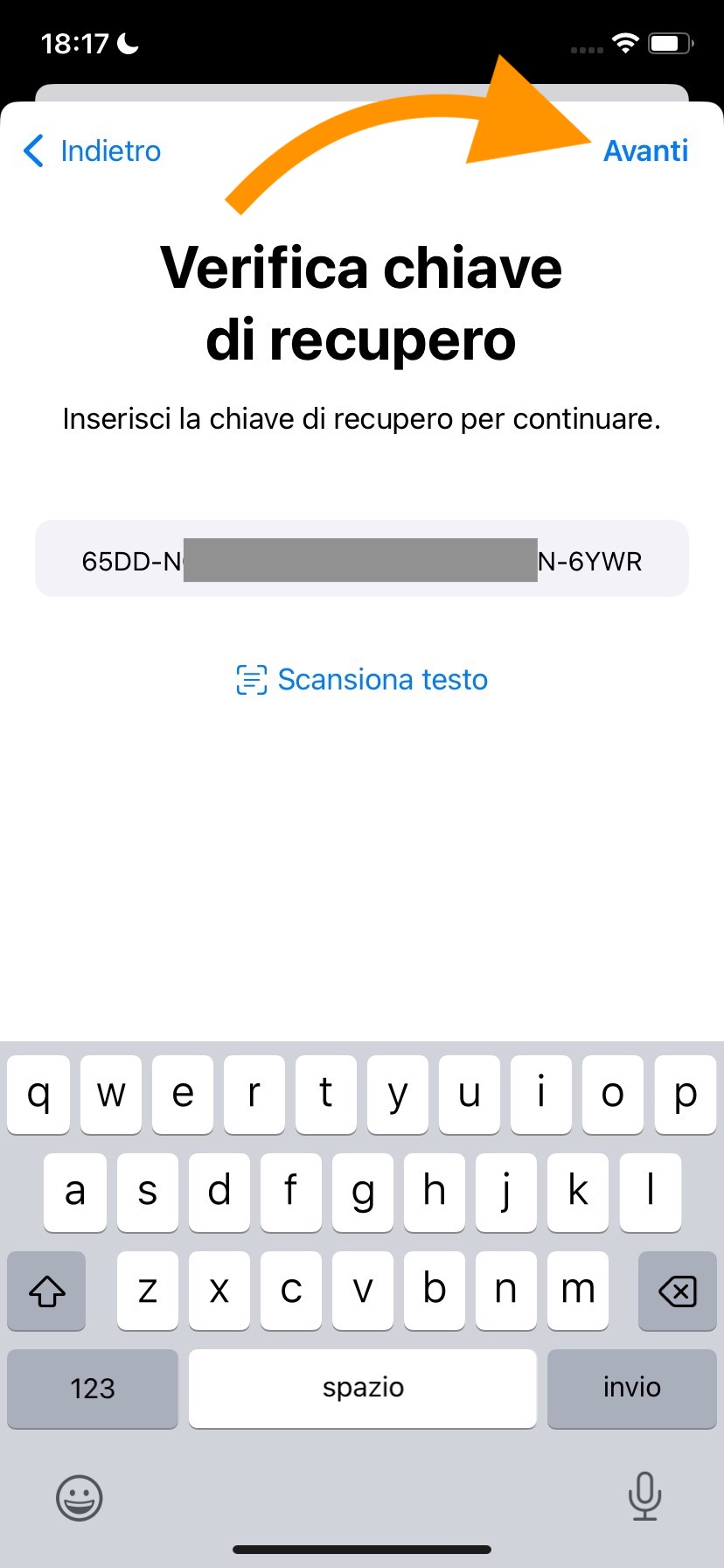Go back with the Indietro button
This screenshot has width=724, height=1568.
point(93,150)
